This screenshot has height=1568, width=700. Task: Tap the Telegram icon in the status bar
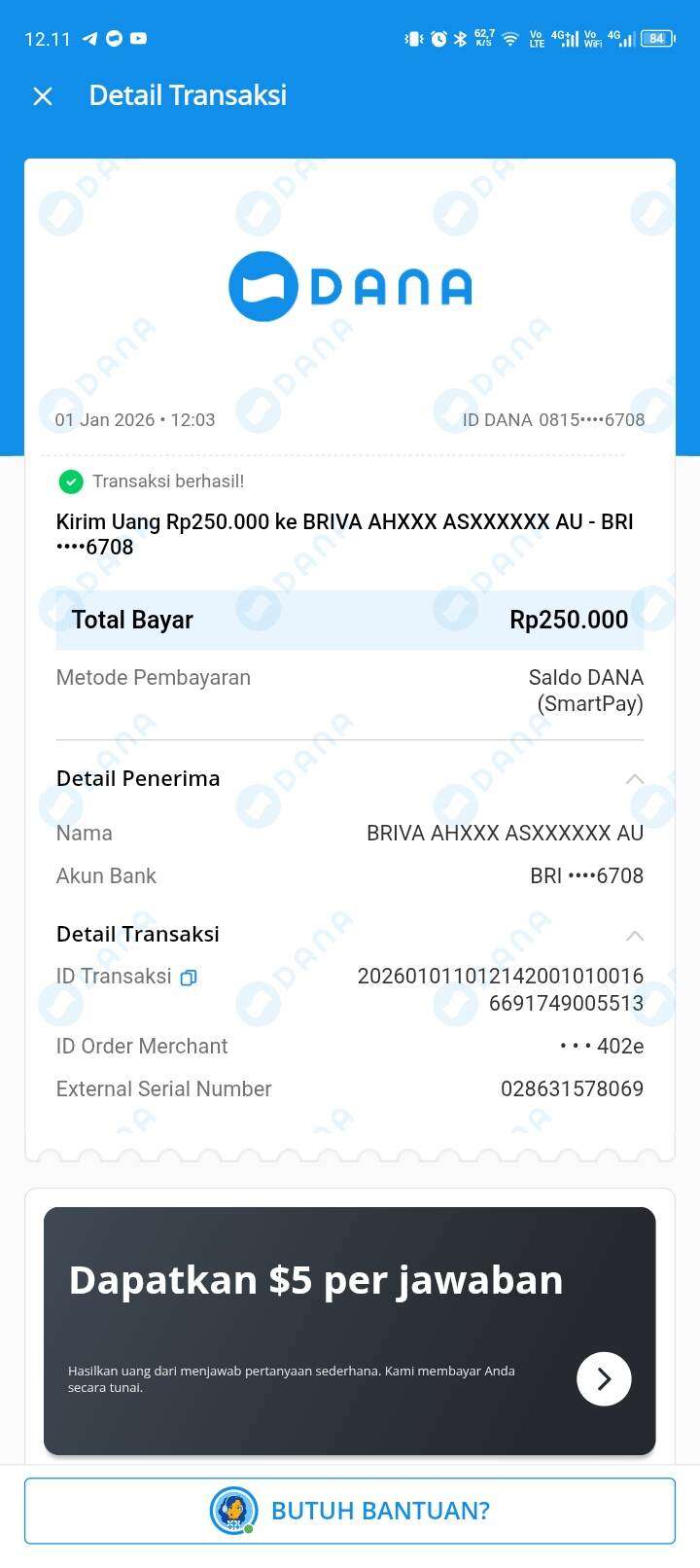(88, 39)
